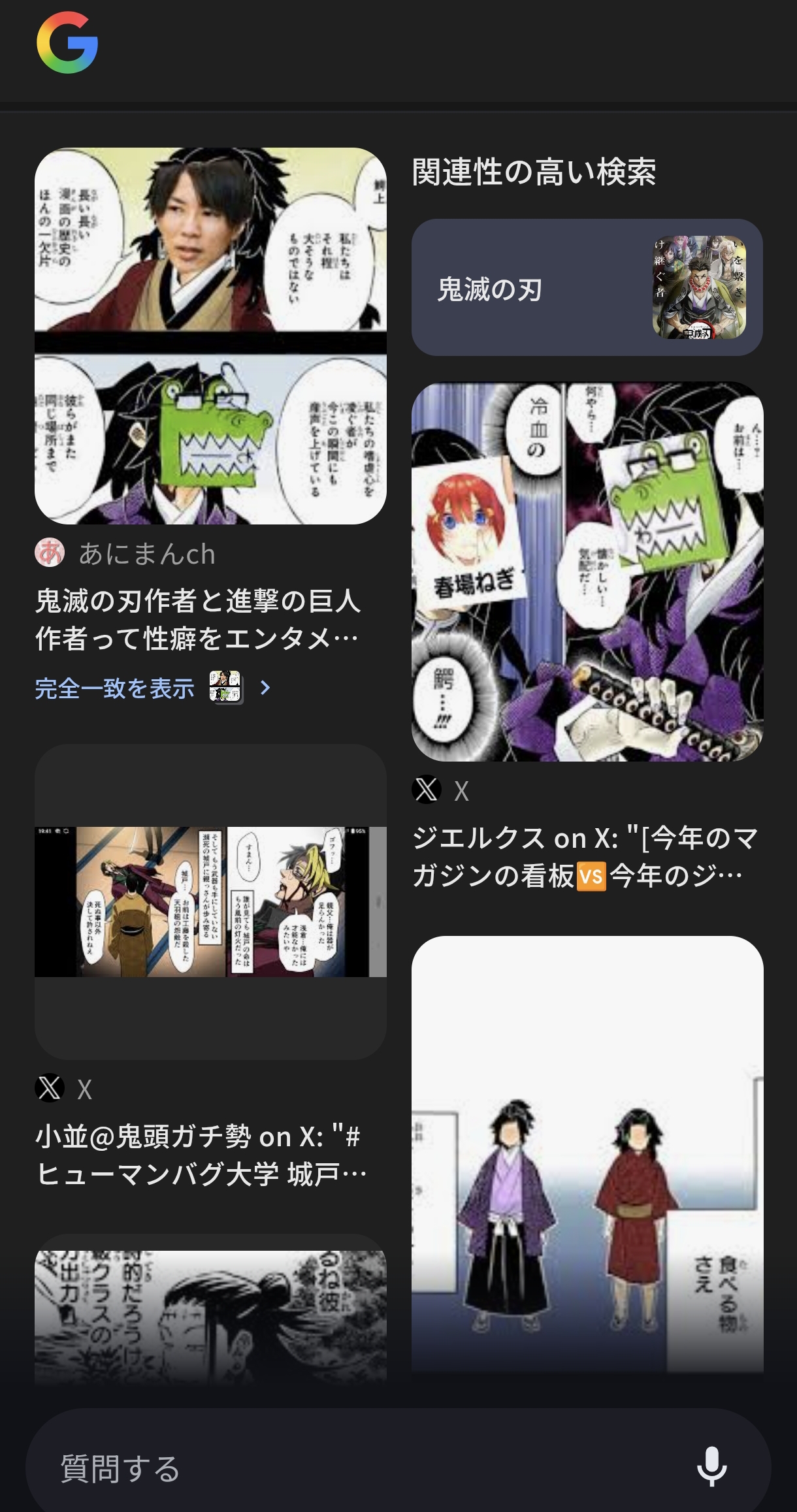
Task: Open the two kimono characters image result
Action: (587, 1156)
